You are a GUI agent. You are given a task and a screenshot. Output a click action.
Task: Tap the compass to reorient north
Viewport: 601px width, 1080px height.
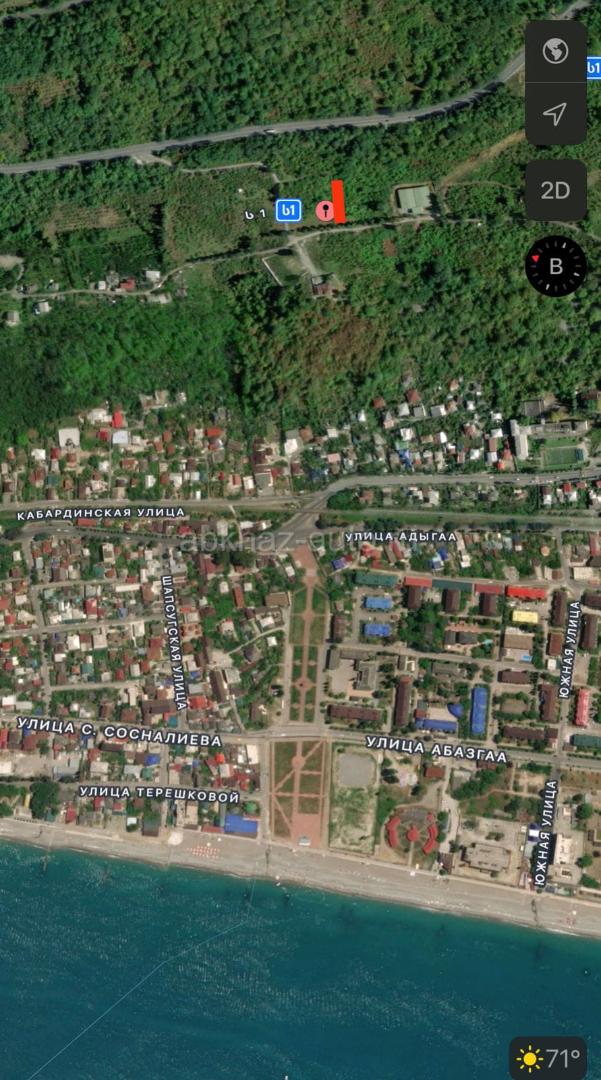(555, 266)
